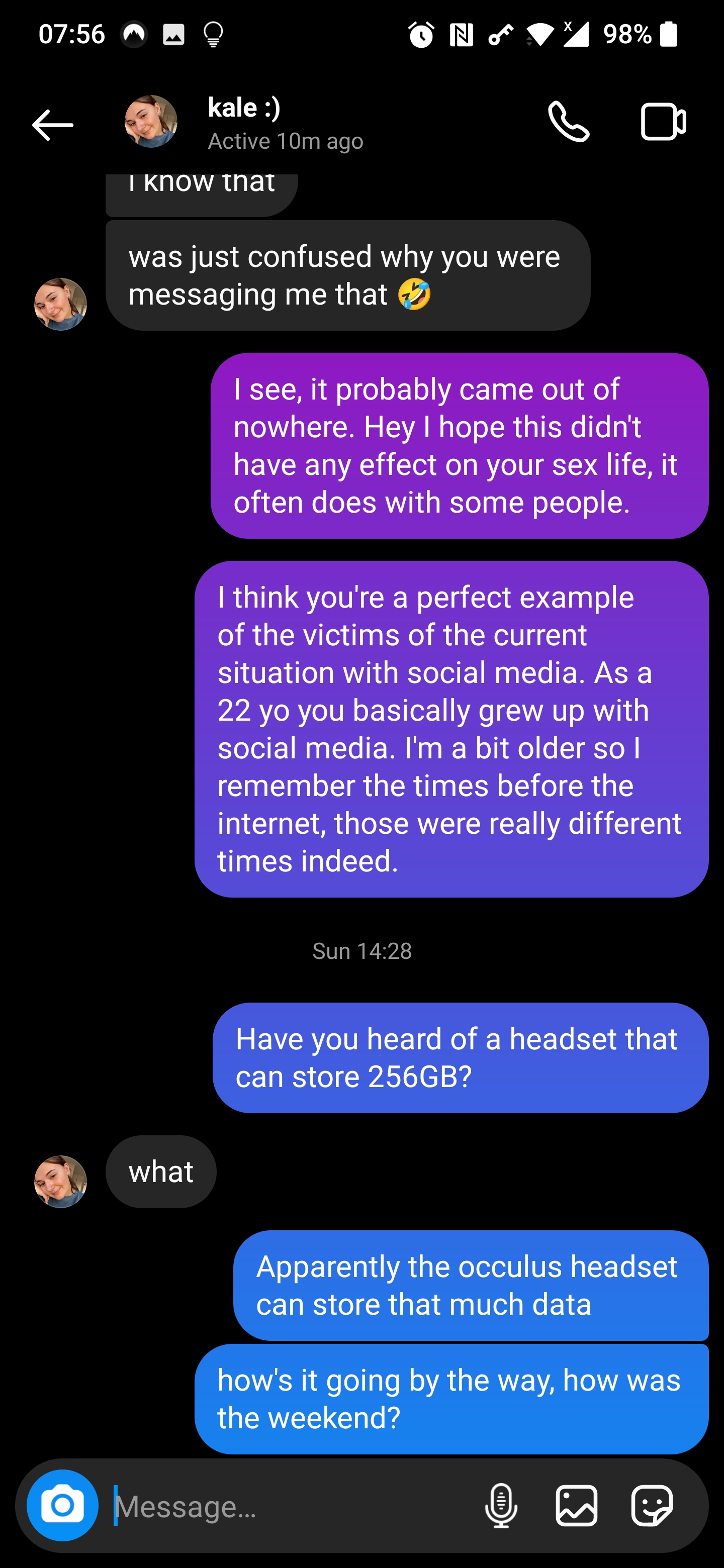Go back to the chat list
Image resolution: width=724 pixels, height=1568 pixels.
(x=52, y=125)
